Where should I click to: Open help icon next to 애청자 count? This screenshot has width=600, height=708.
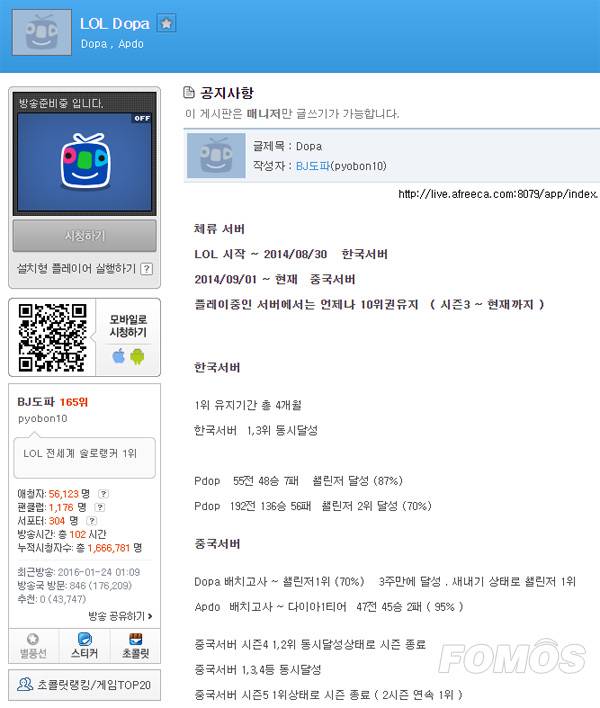coord(103,493)
